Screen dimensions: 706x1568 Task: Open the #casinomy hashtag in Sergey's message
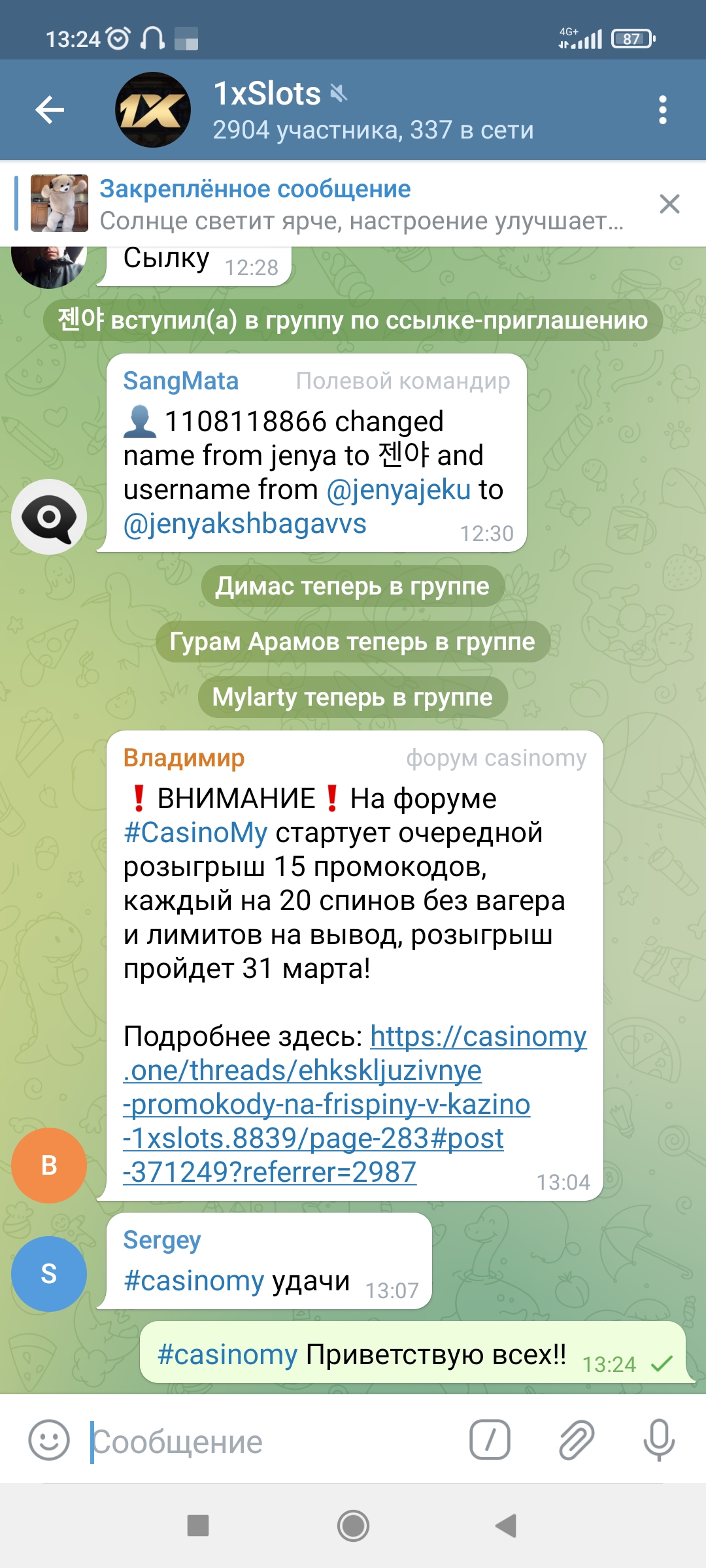click(x=193, y=1281)
